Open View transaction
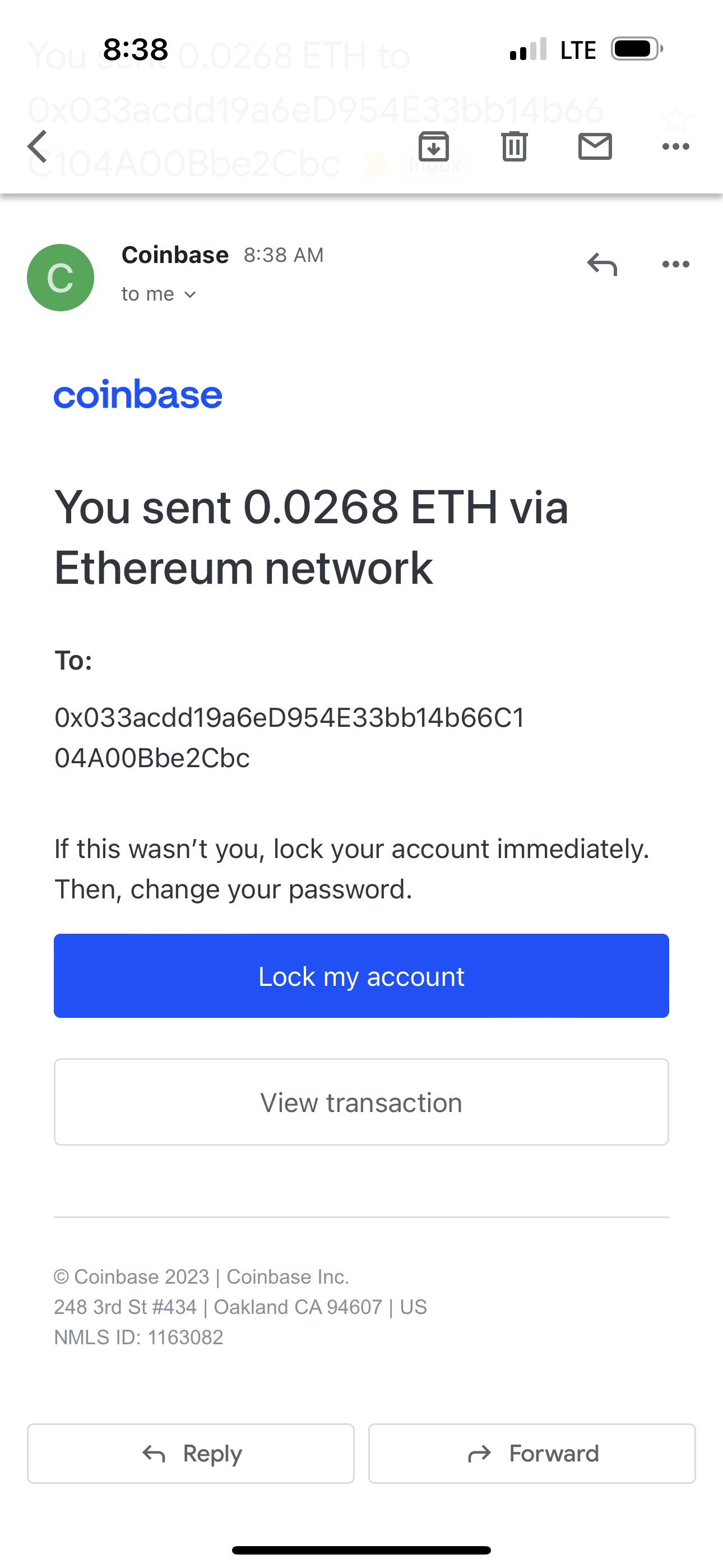723x1568 pixels. 361,1103
